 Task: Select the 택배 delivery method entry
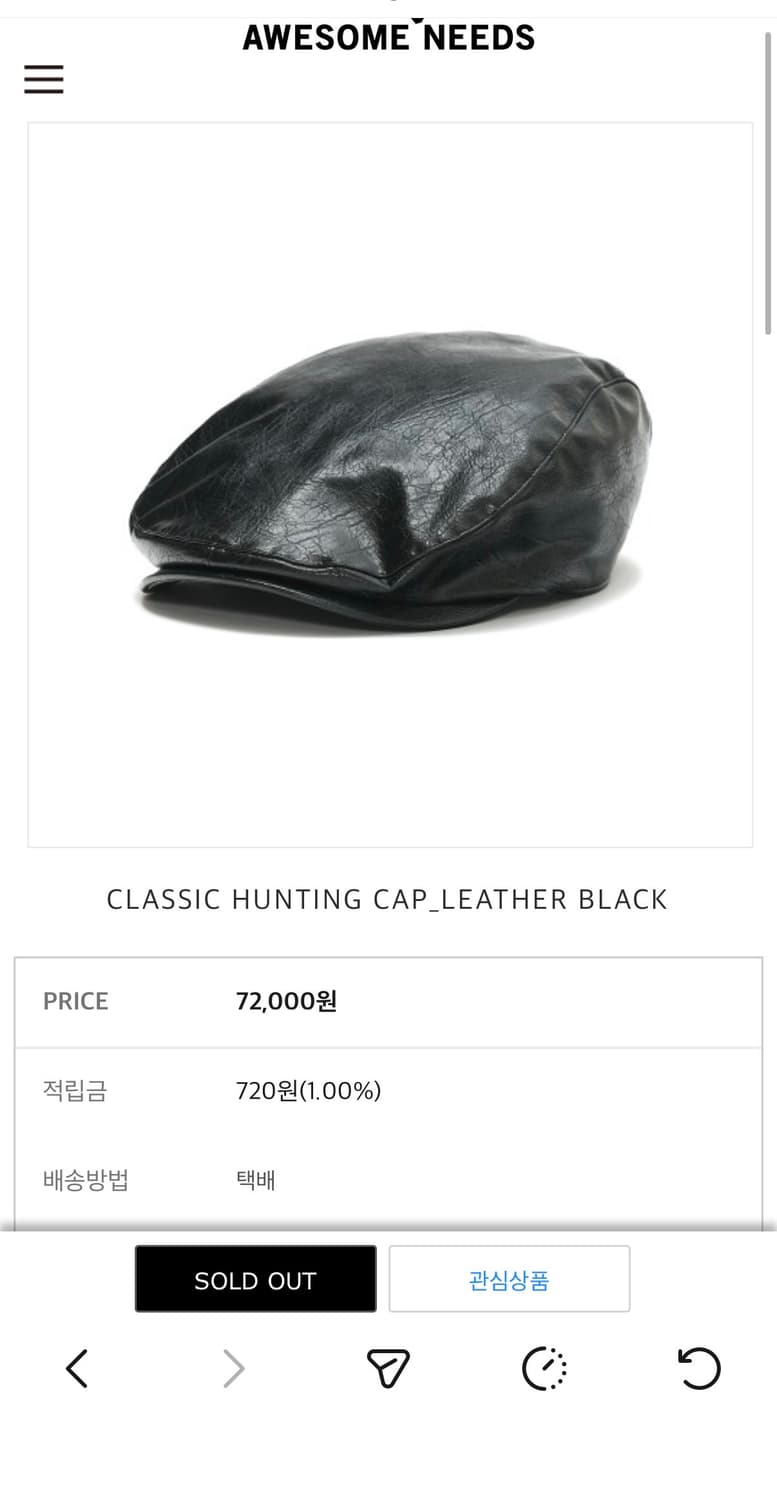(x=253, y=1180)
